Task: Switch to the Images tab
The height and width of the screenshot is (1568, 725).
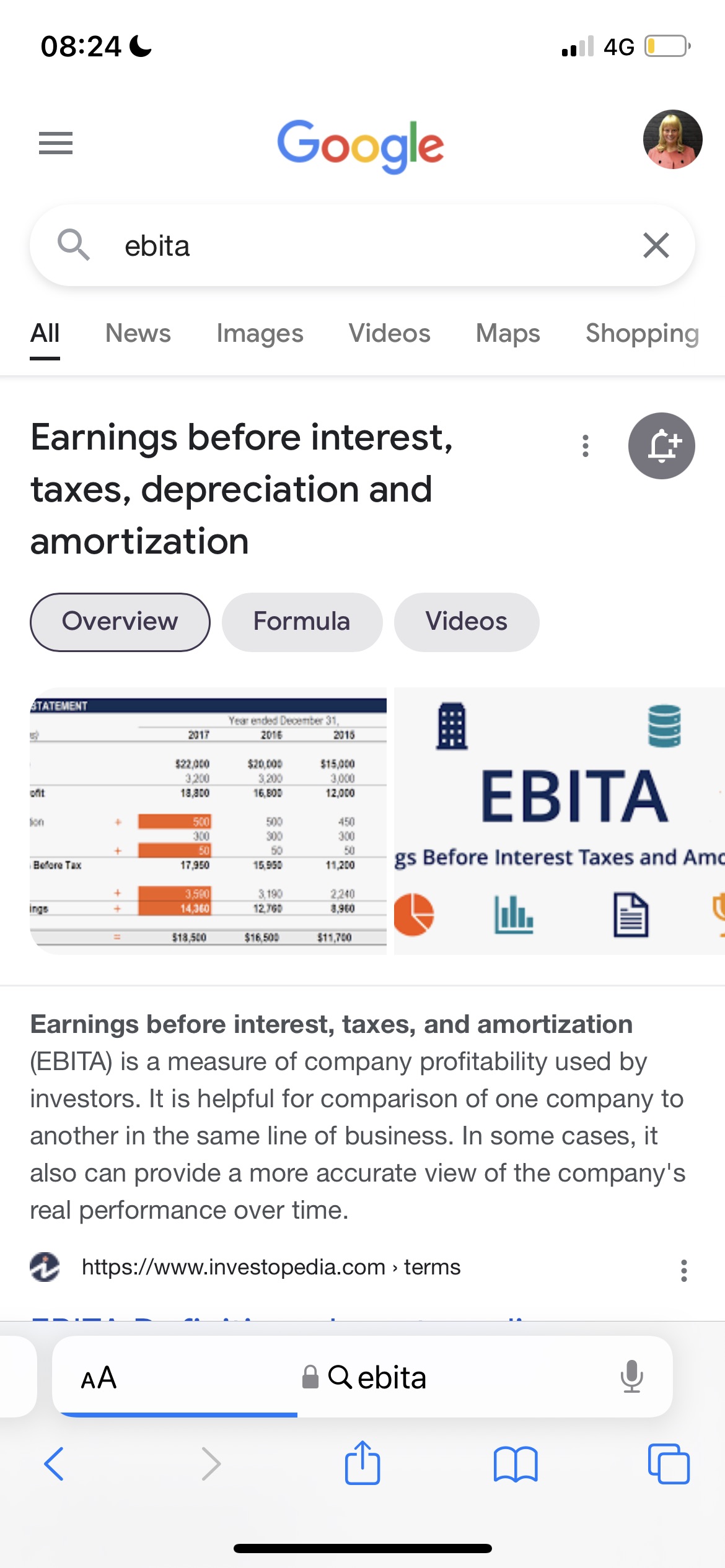Action: click(x=260, y=333)
